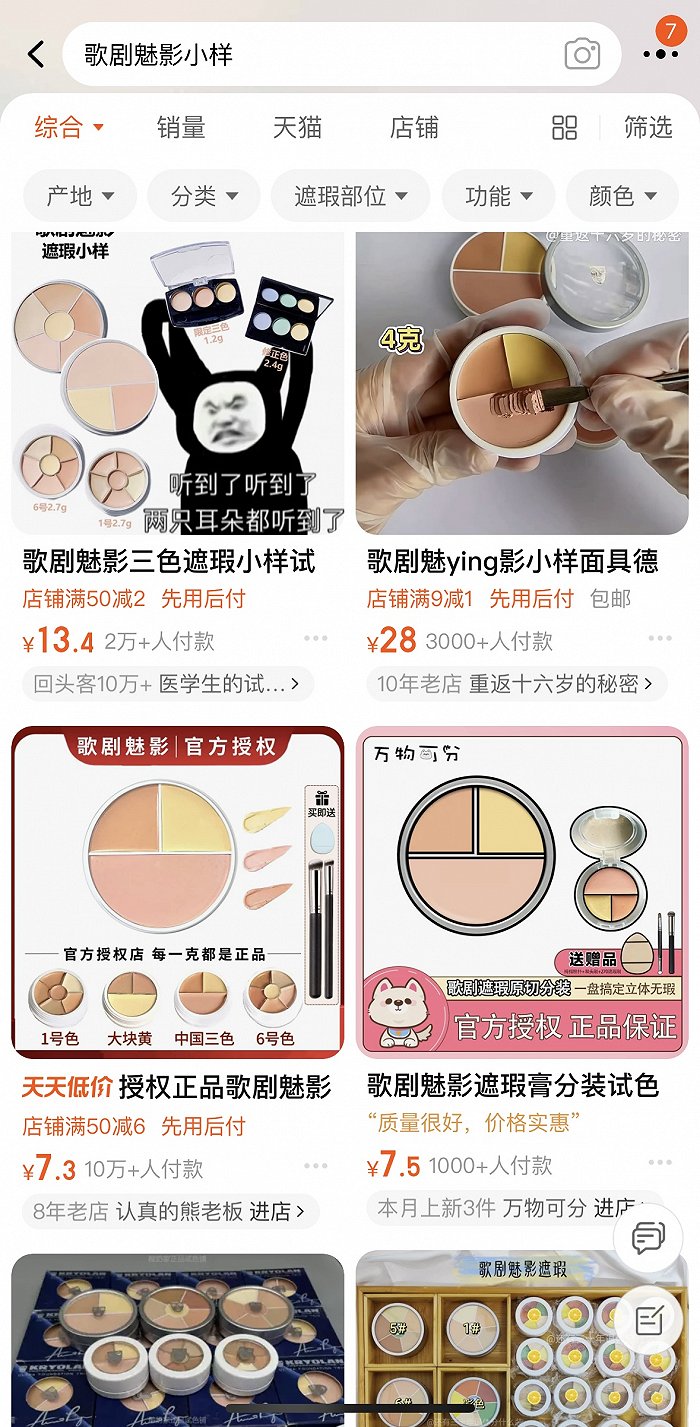Toggle grid layout view icon
The image size is (700, 1427).
tap(565, 127)
